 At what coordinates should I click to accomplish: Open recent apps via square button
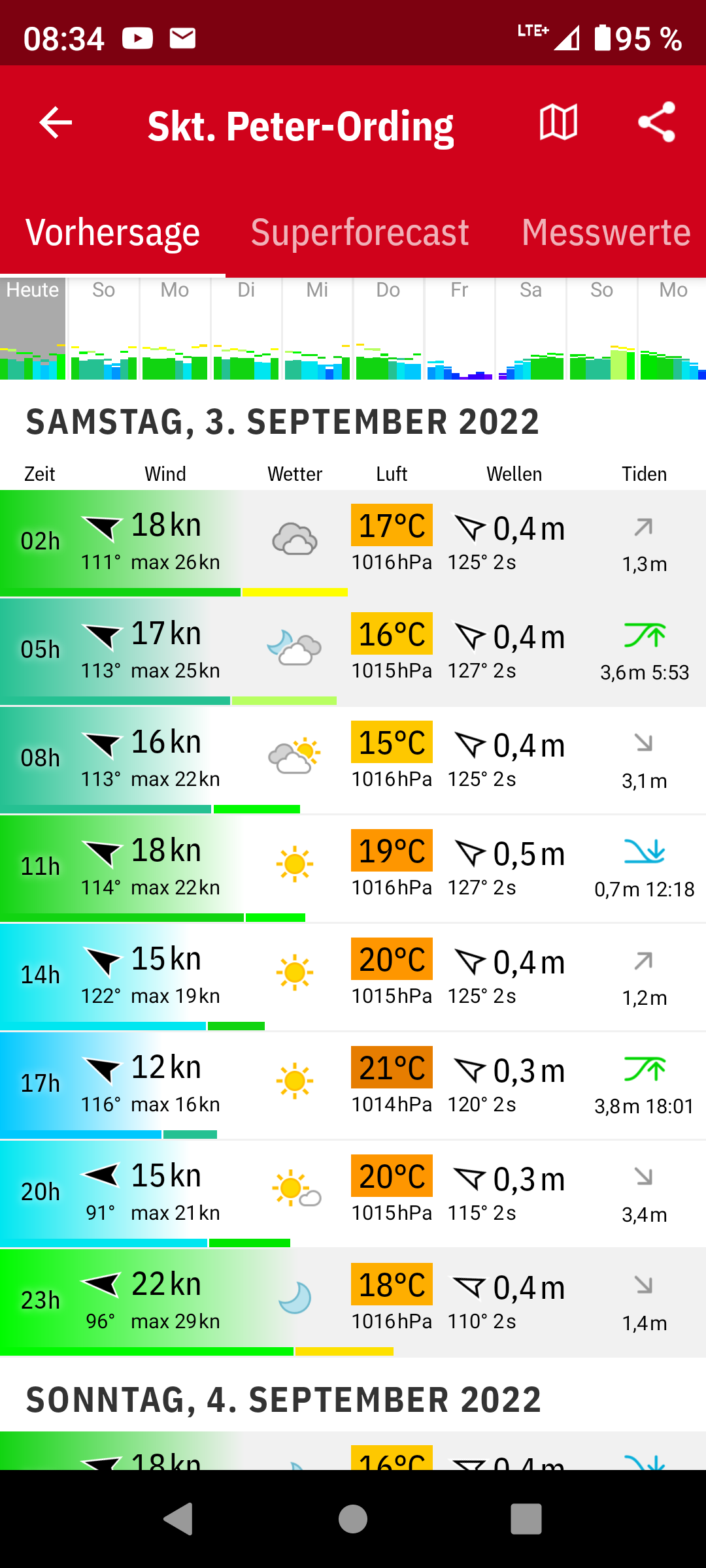pos(526,1519)
